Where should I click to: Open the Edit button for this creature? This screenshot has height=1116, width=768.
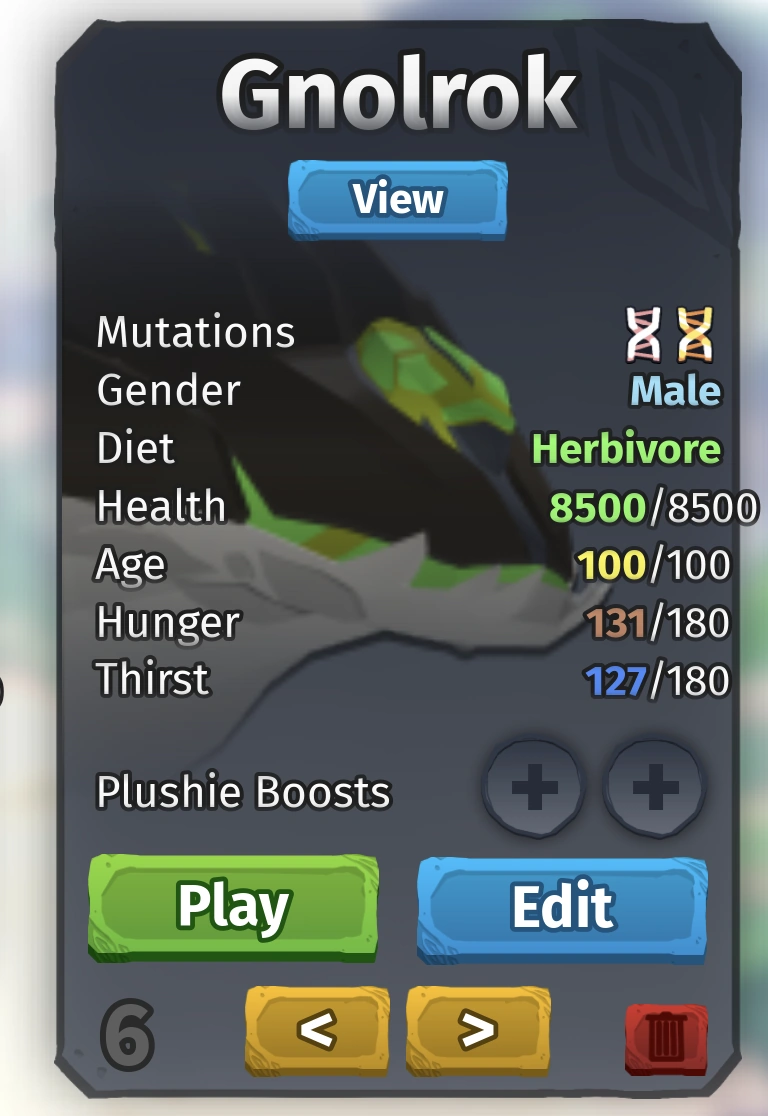pyautogui.click(x=562, y=907)
